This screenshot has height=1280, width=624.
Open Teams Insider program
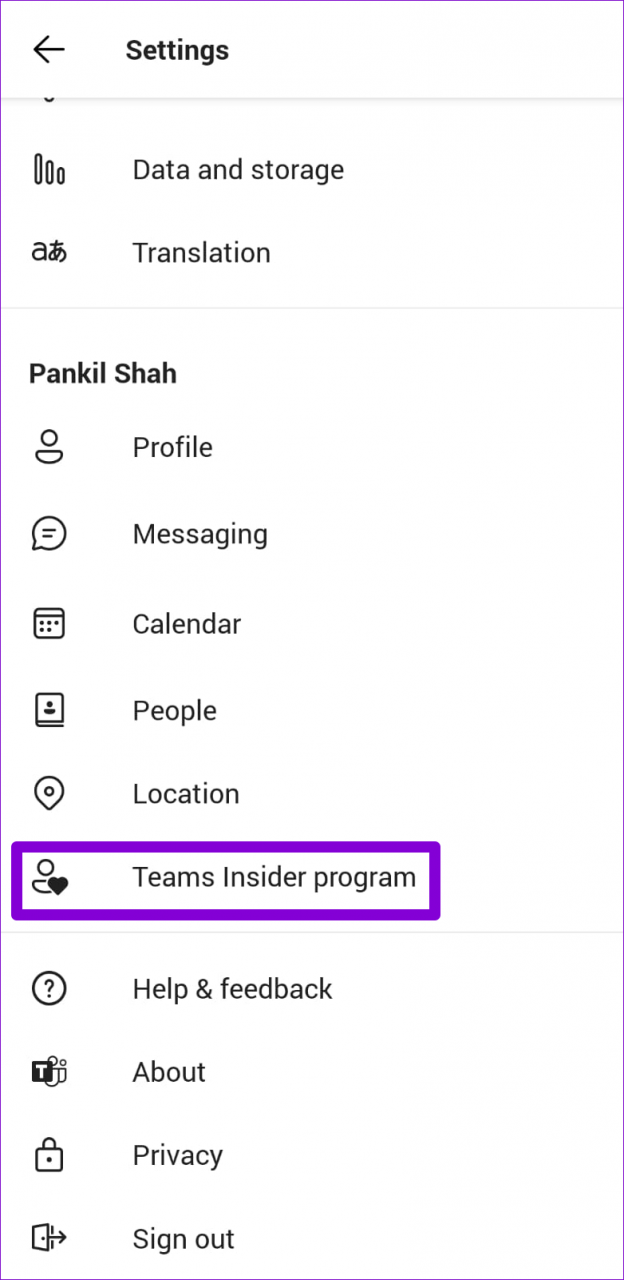click(273, 878)
